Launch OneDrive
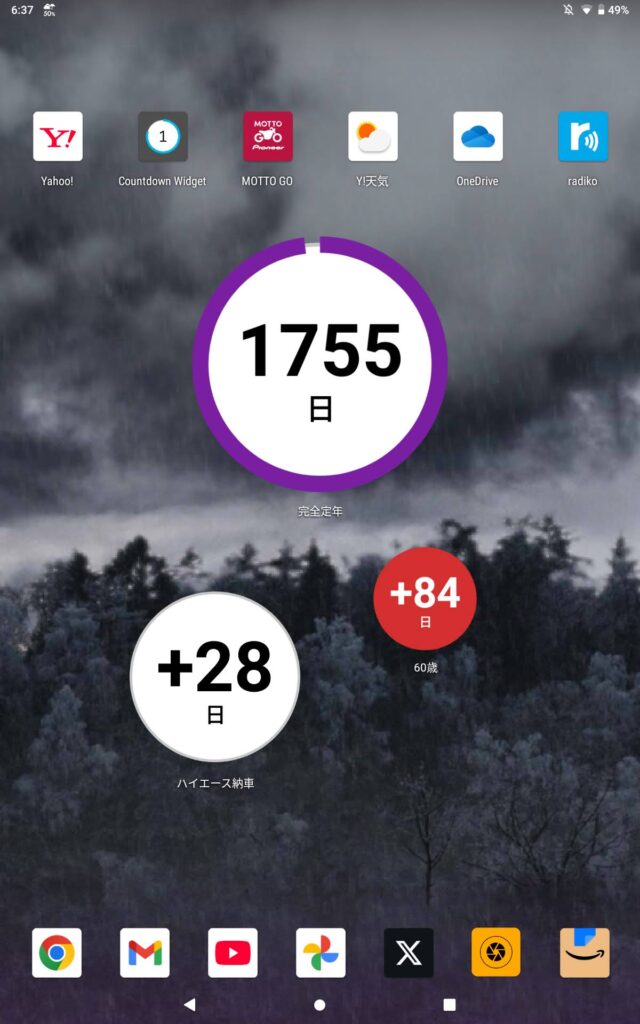Screen dimensions: 640x1024 [478, 137]
